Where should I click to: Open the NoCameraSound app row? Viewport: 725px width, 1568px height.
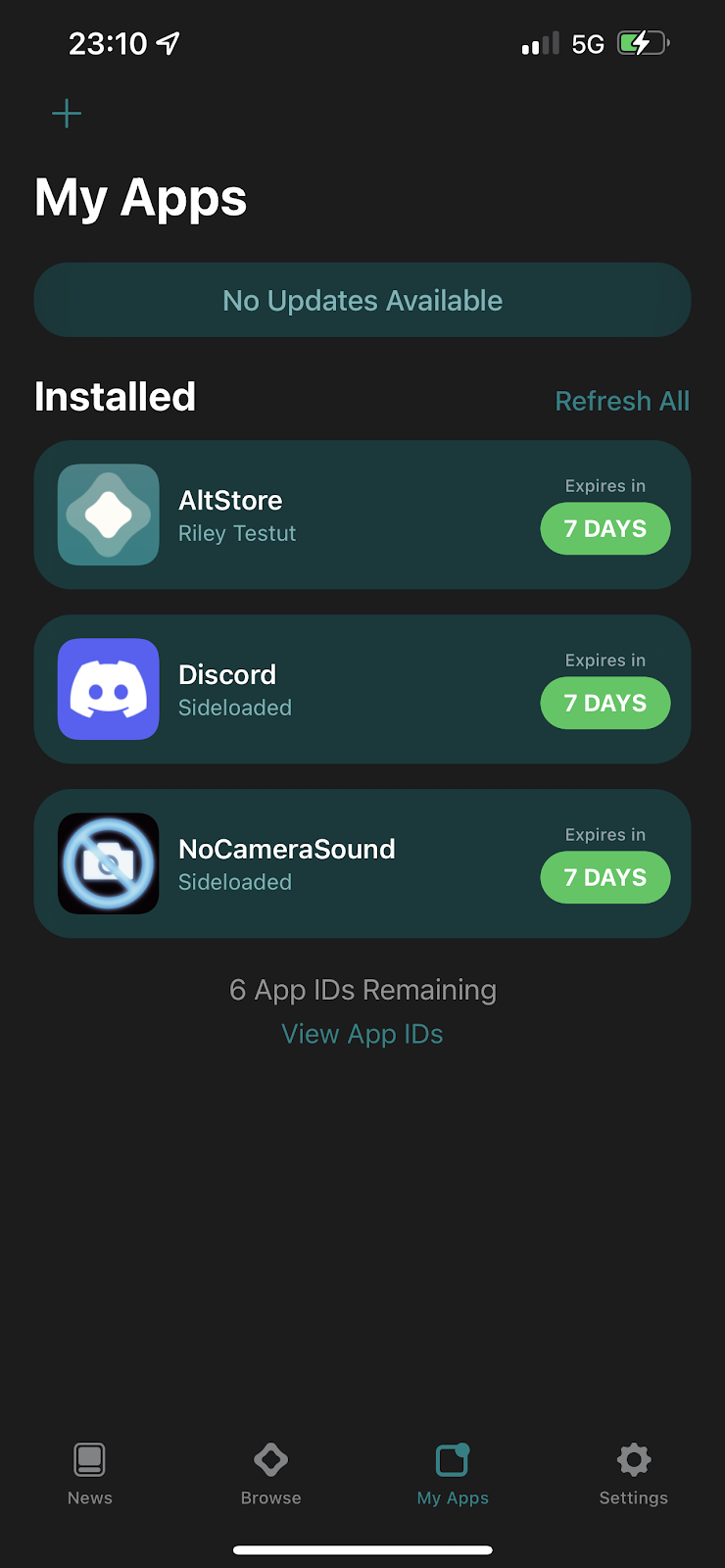(362, 863)
